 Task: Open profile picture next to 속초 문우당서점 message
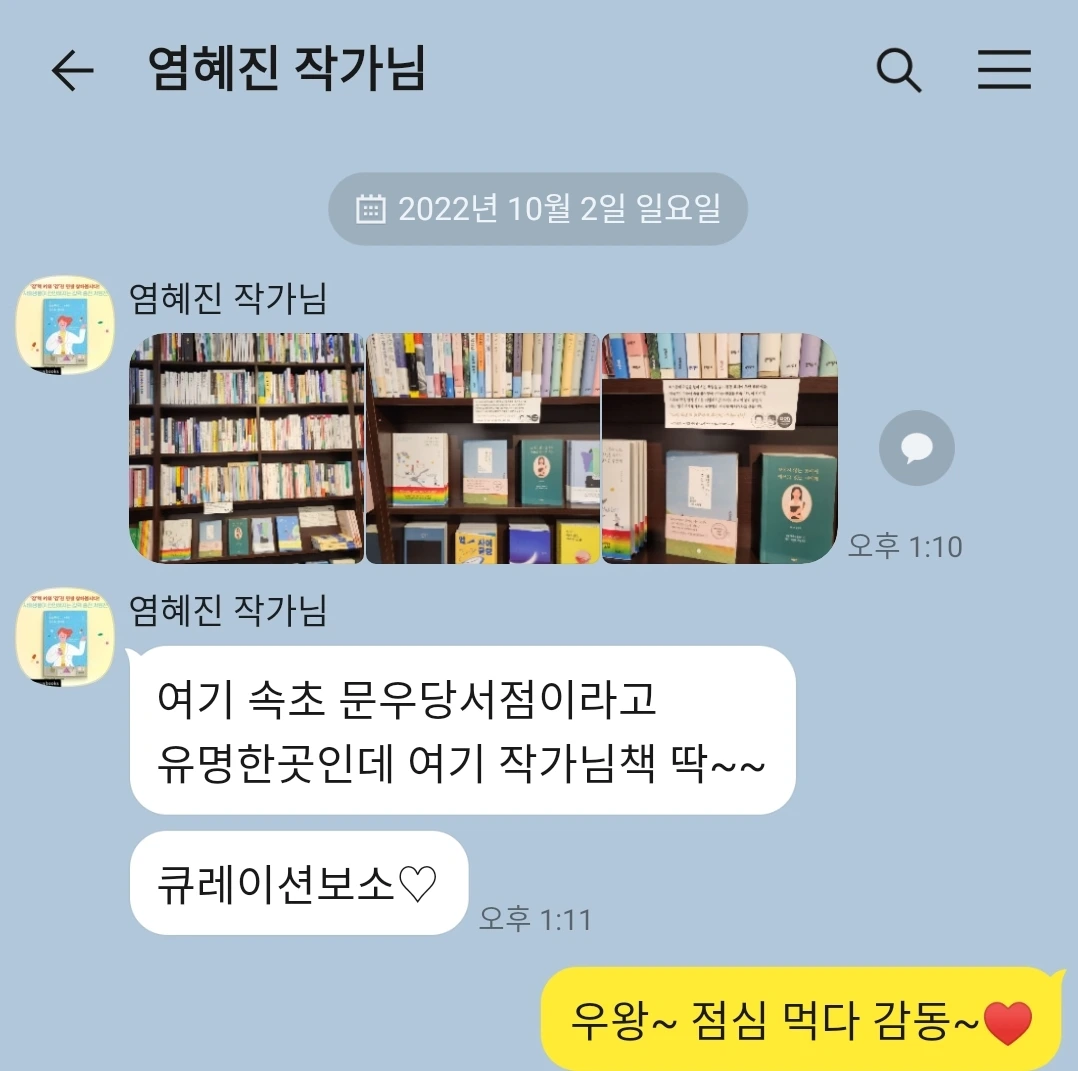(65, 637)
